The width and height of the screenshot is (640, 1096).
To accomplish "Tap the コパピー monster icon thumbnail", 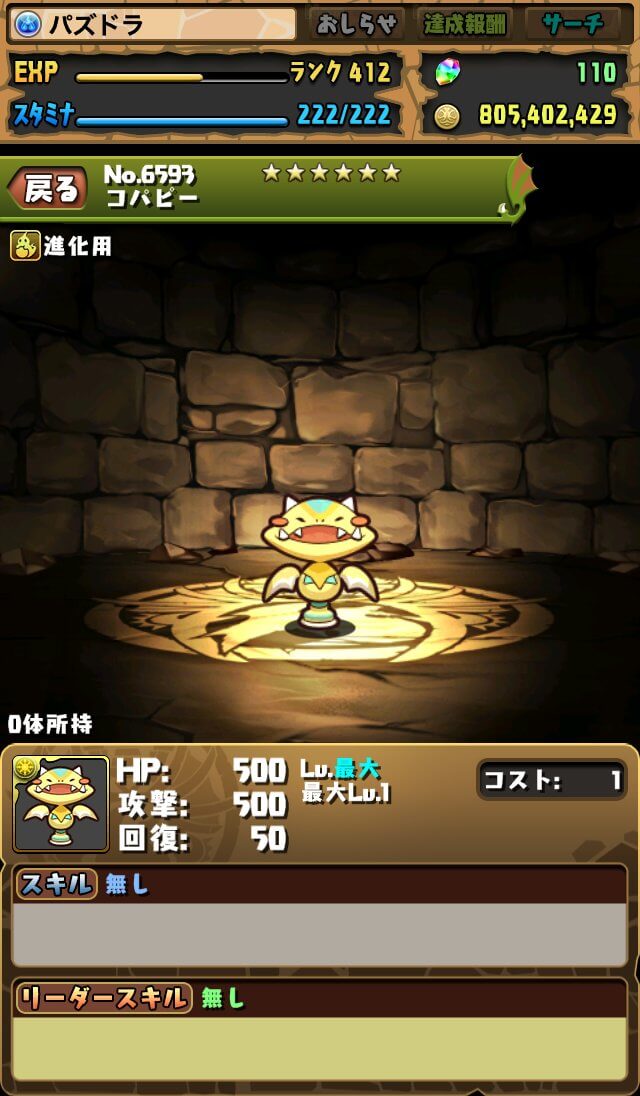I will 61,804.
